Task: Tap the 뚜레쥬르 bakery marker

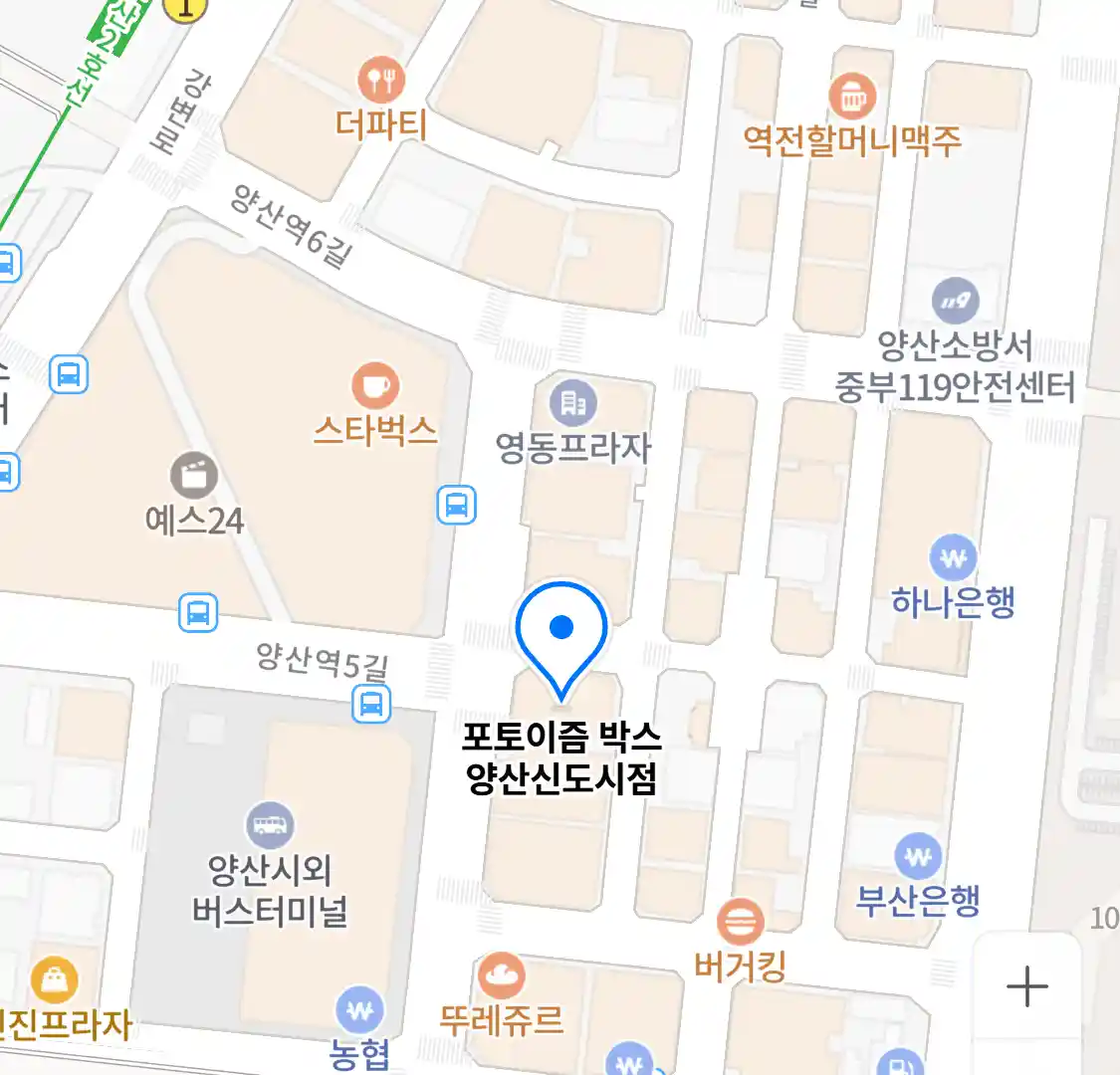Action: pyautogui.click(x=501, y=976)
